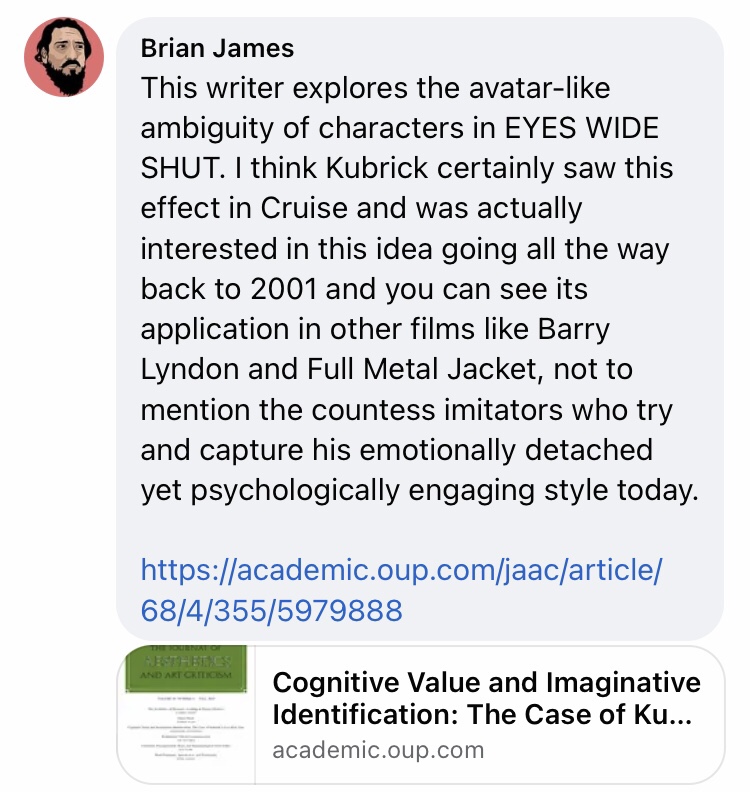Open the academic.oup.com article link
Viewport: 750px width, 792px height.
pyautogui.click(x=401, y=589)
